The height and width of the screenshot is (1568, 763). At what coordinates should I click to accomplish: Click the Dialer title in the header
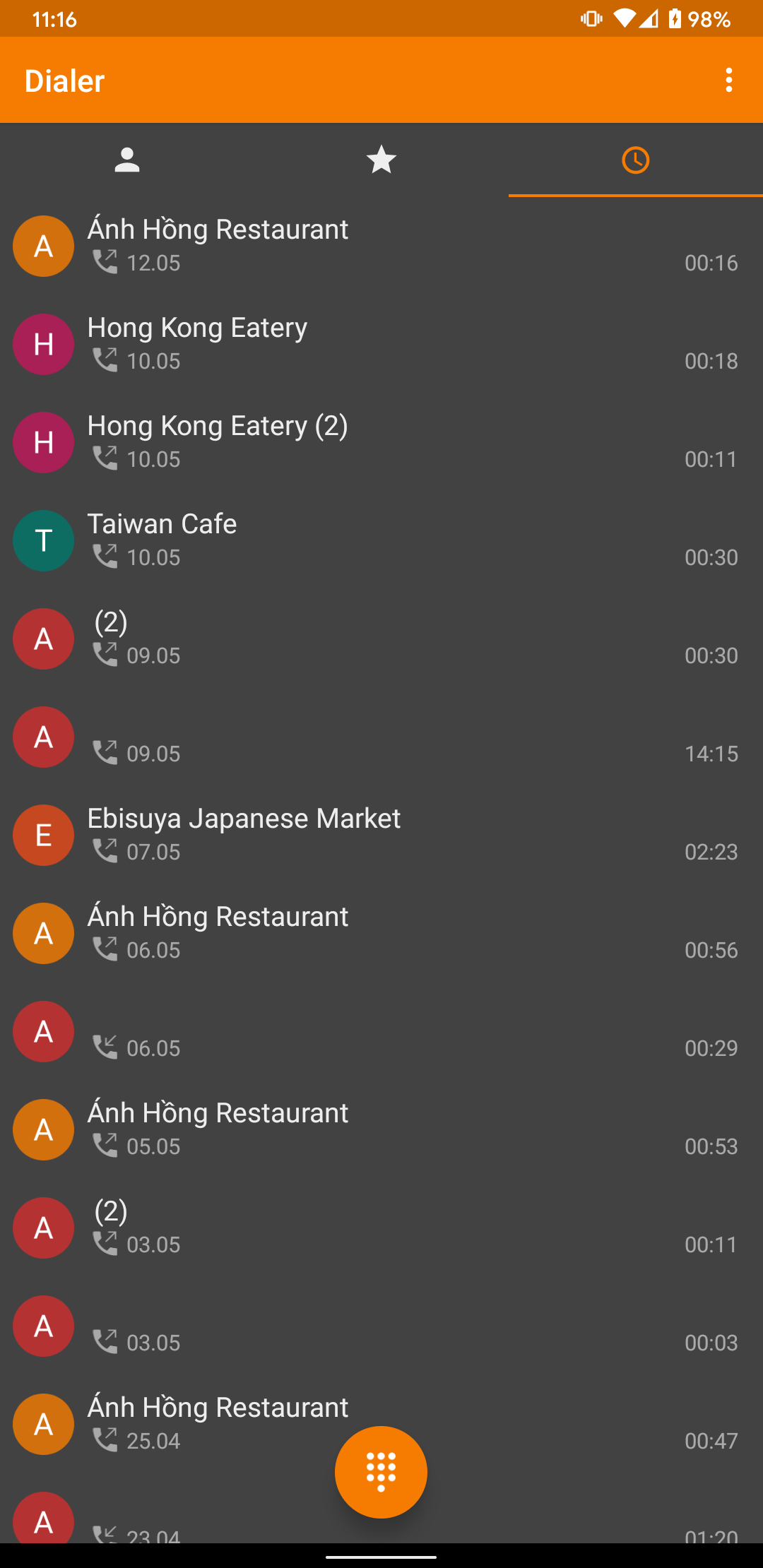click(x=64, y=81)
